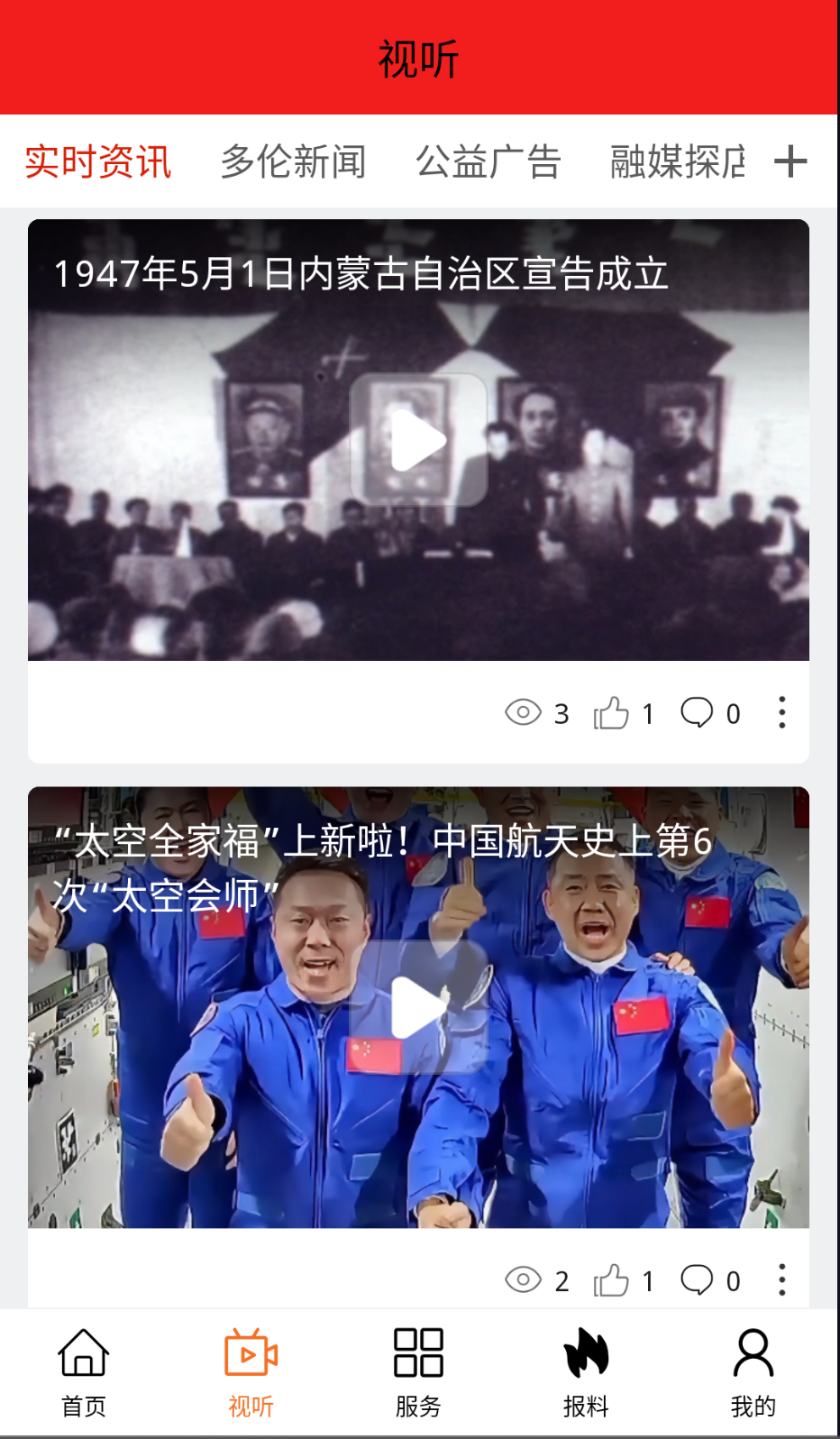The width and height of the screenshot is (840, 1439).
Task: Open the 融媒探店 channel
Action: coord(679,162)
